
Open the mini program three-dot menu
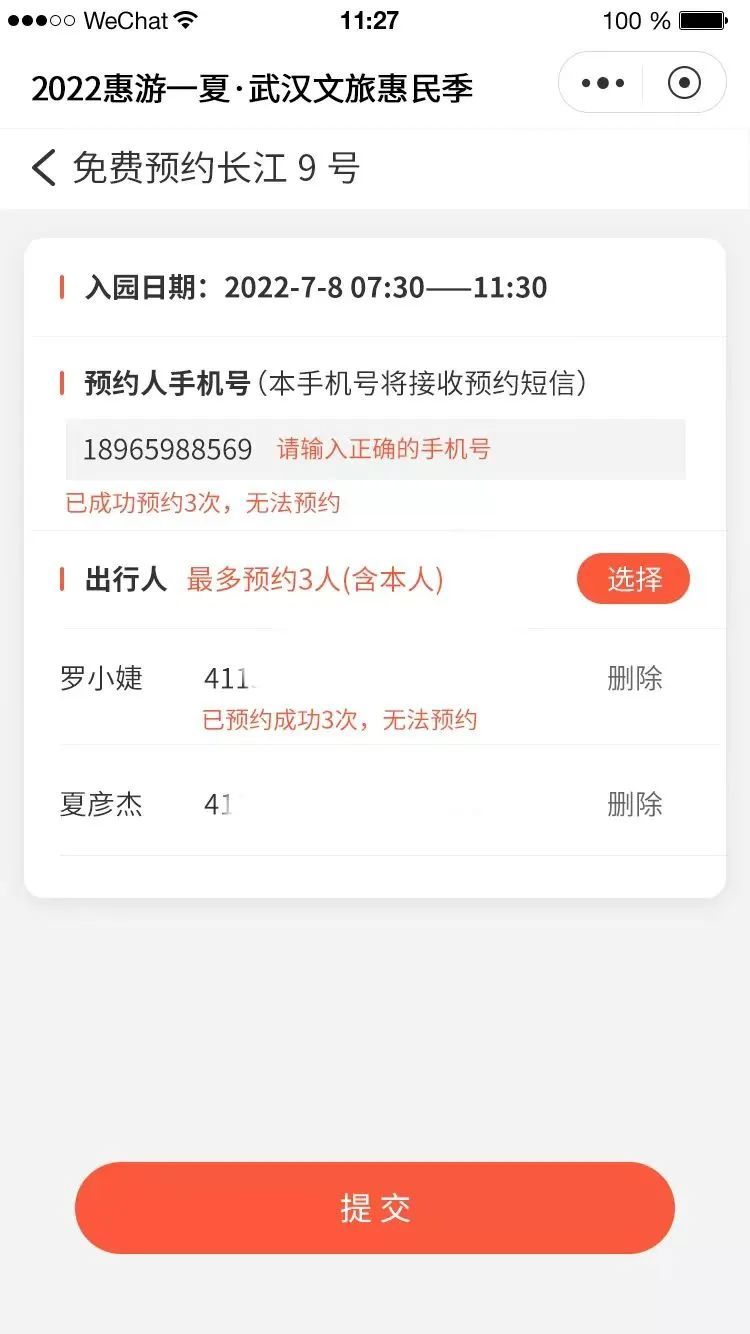pos(602,83)
